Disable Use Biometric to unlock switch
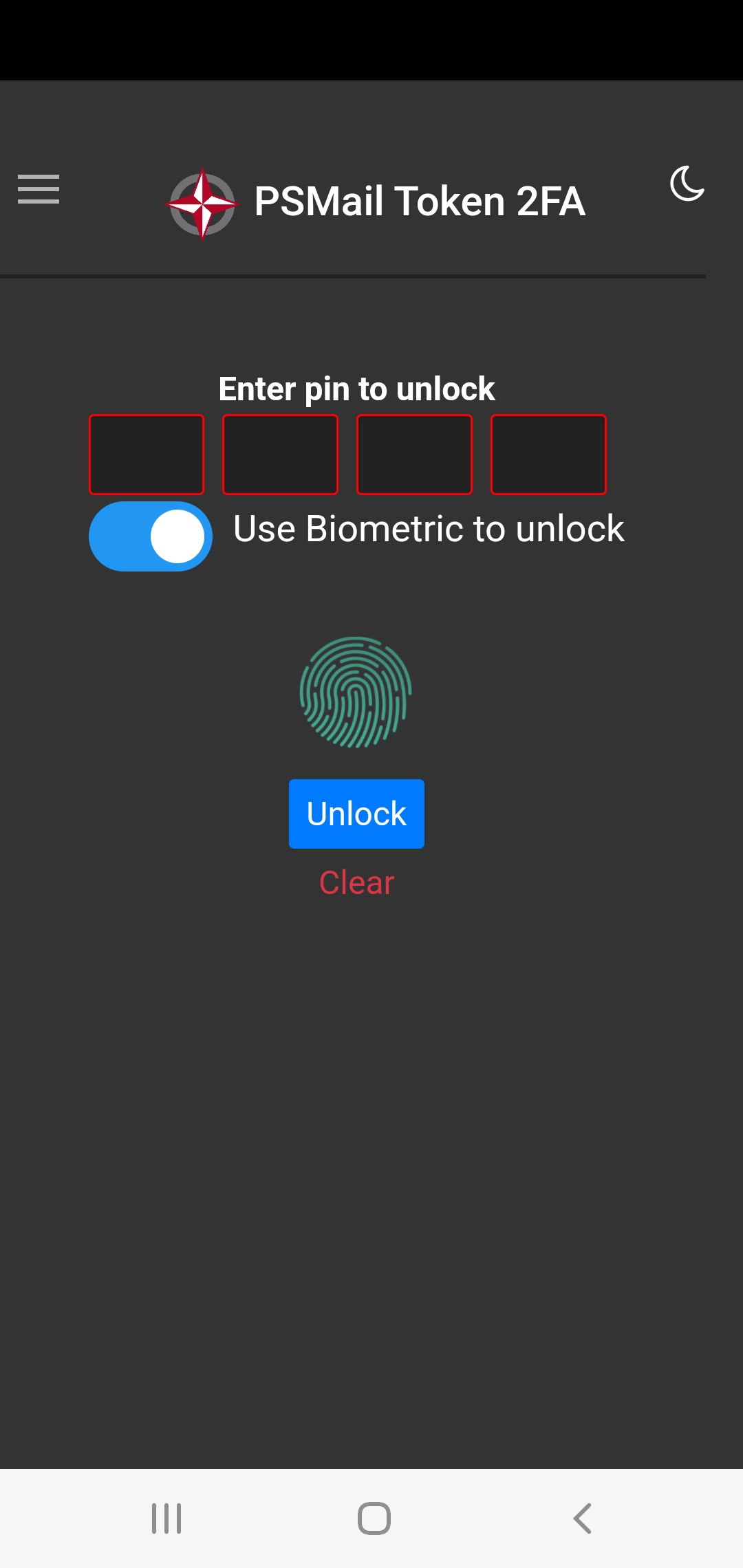 pyautogui.click(x=151, y=536)
